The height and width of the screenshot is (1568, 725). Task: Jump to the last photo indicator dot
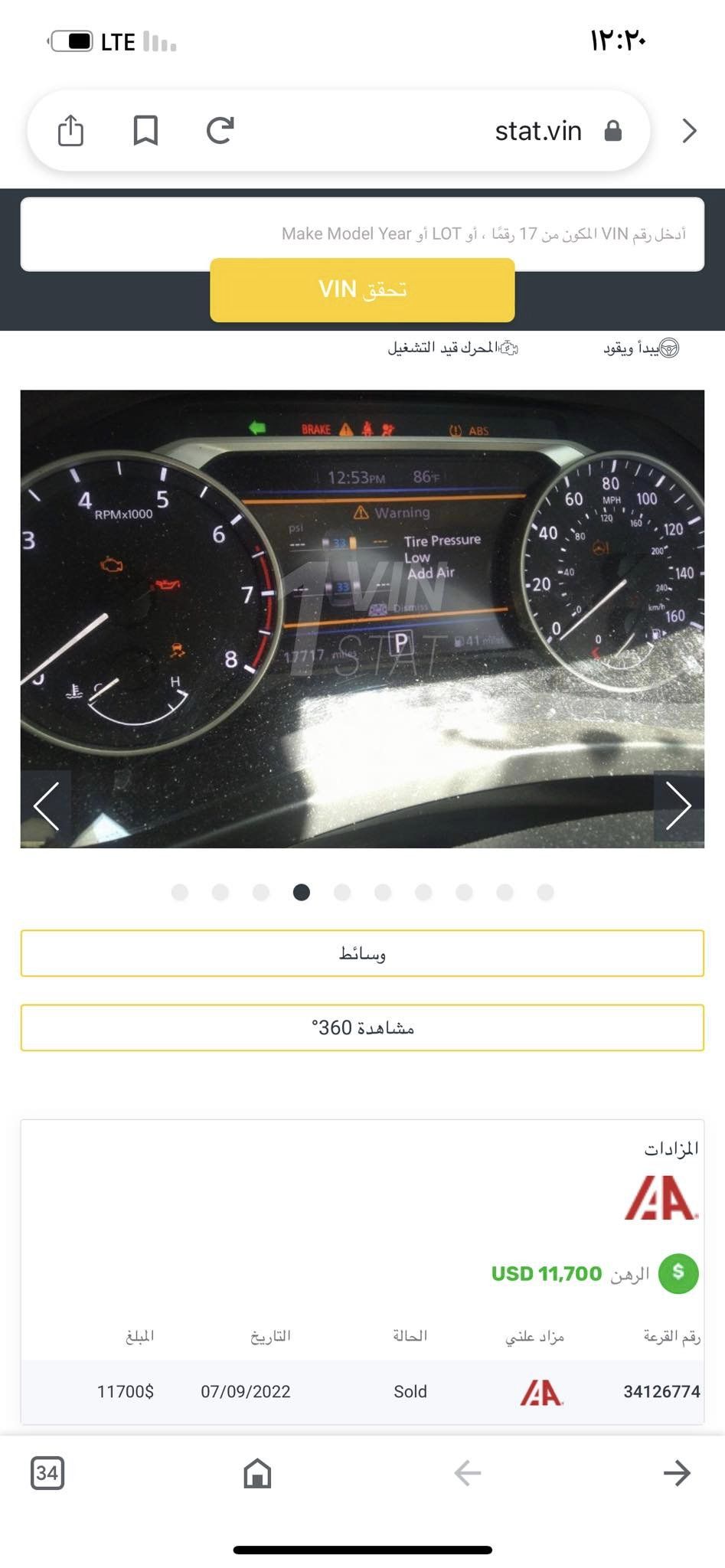[x=545, y=892]
